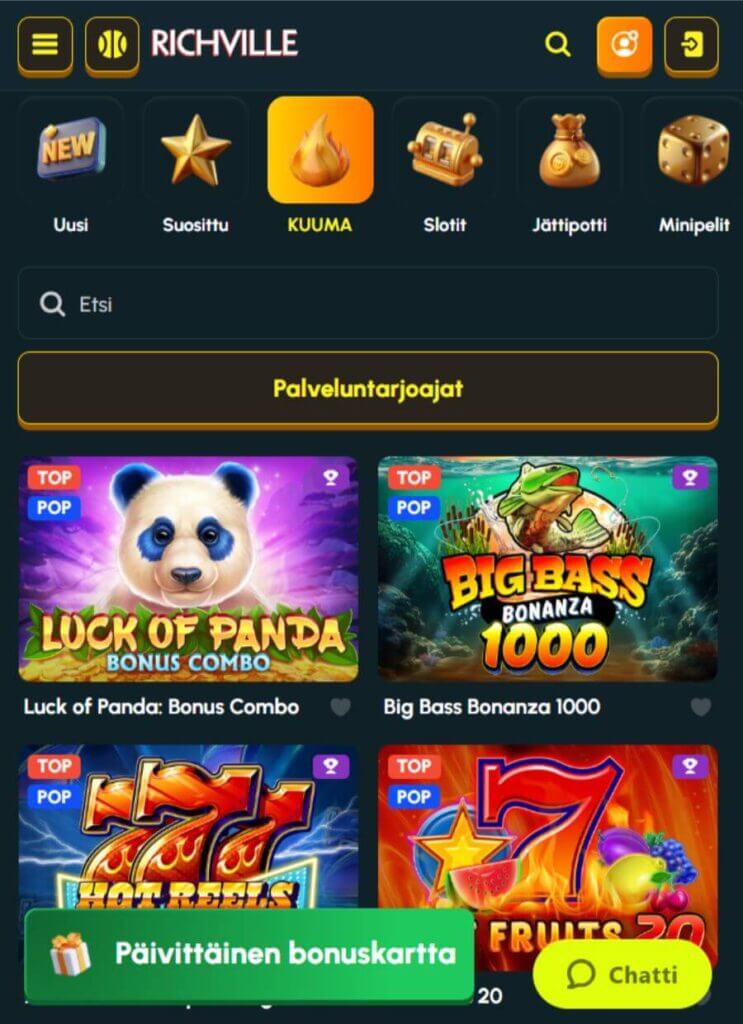Viewport: 743px width, 1024px height.
Task: Tap the search magnifier in header
Action: [558, 44]
